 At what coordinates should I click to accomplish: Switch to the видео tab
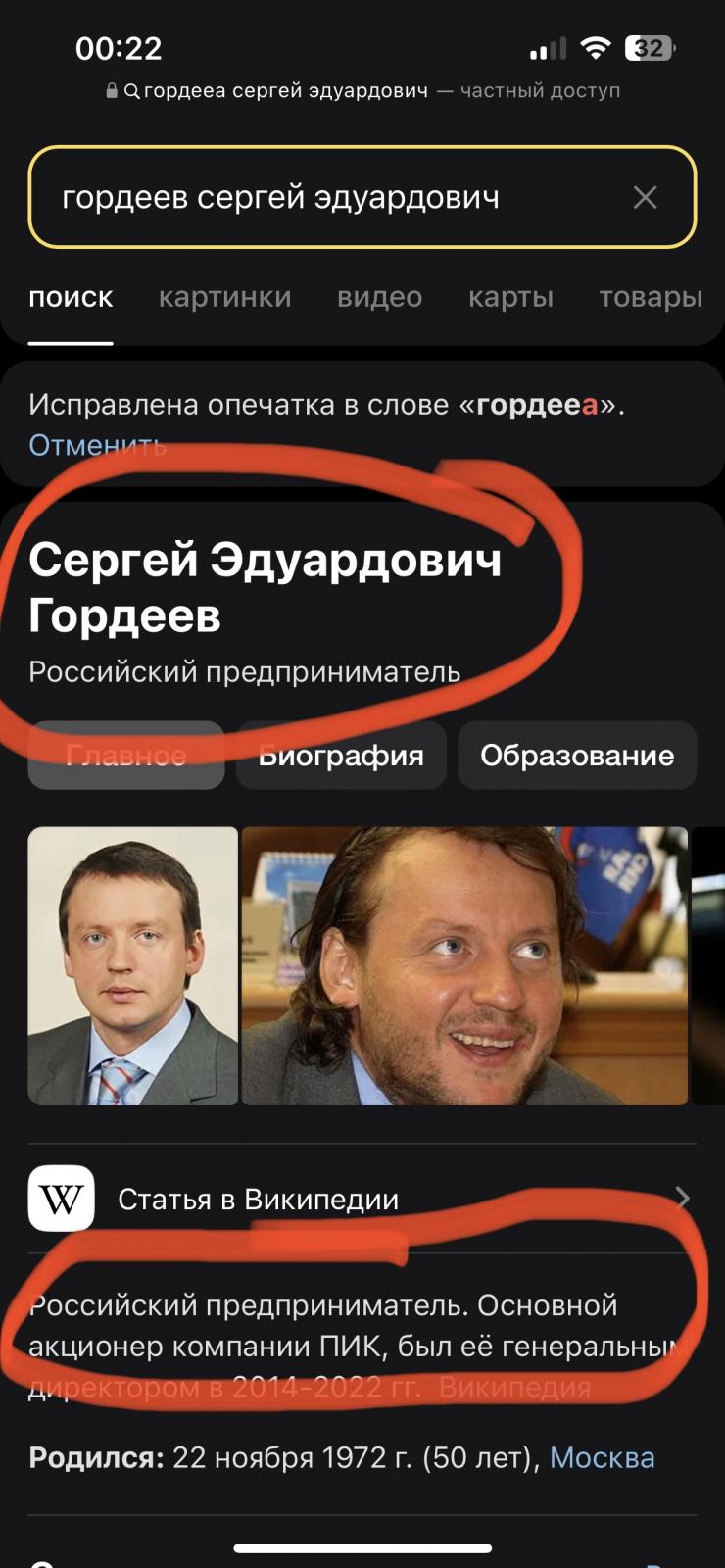coord(379,297)
